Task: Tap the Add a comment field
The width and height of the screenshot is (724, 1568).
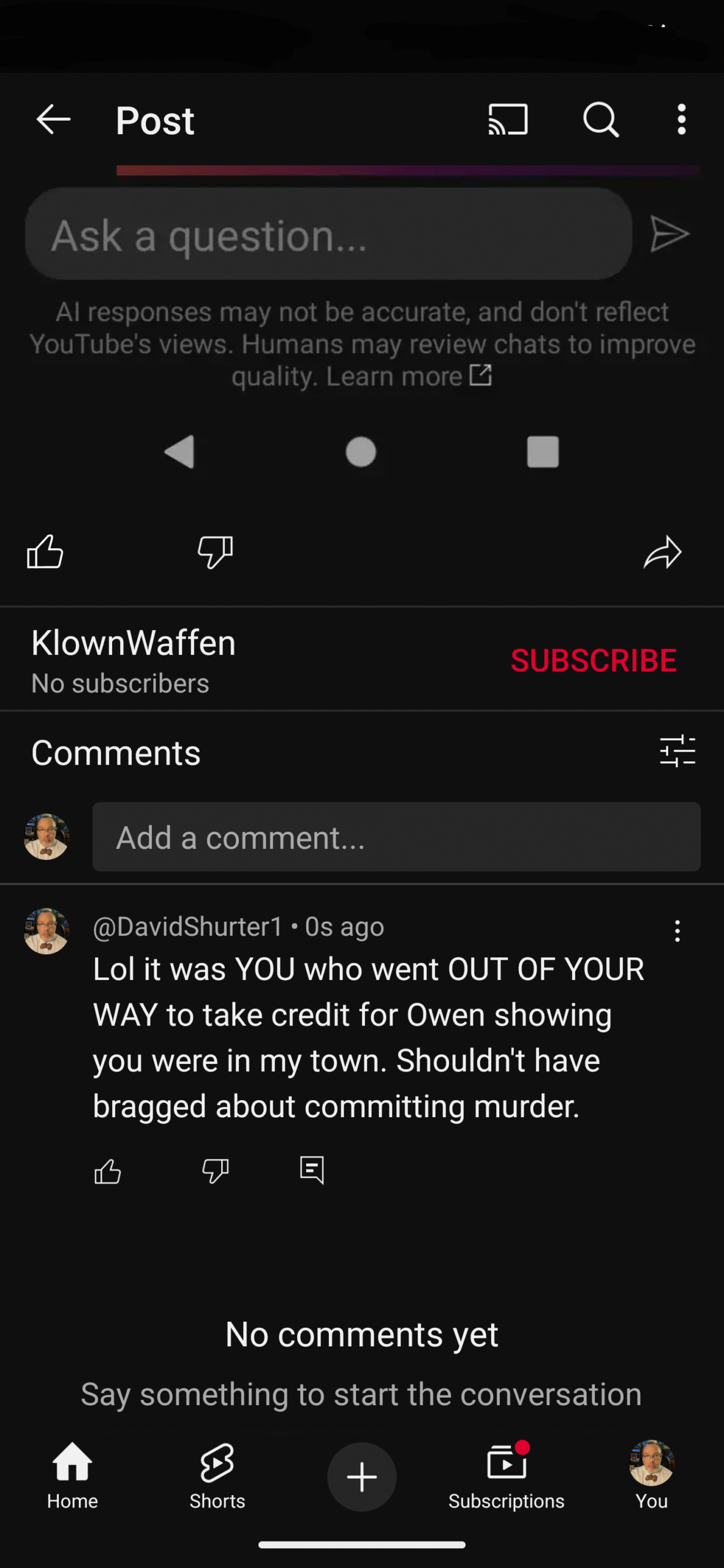Action: pos(396,837)
